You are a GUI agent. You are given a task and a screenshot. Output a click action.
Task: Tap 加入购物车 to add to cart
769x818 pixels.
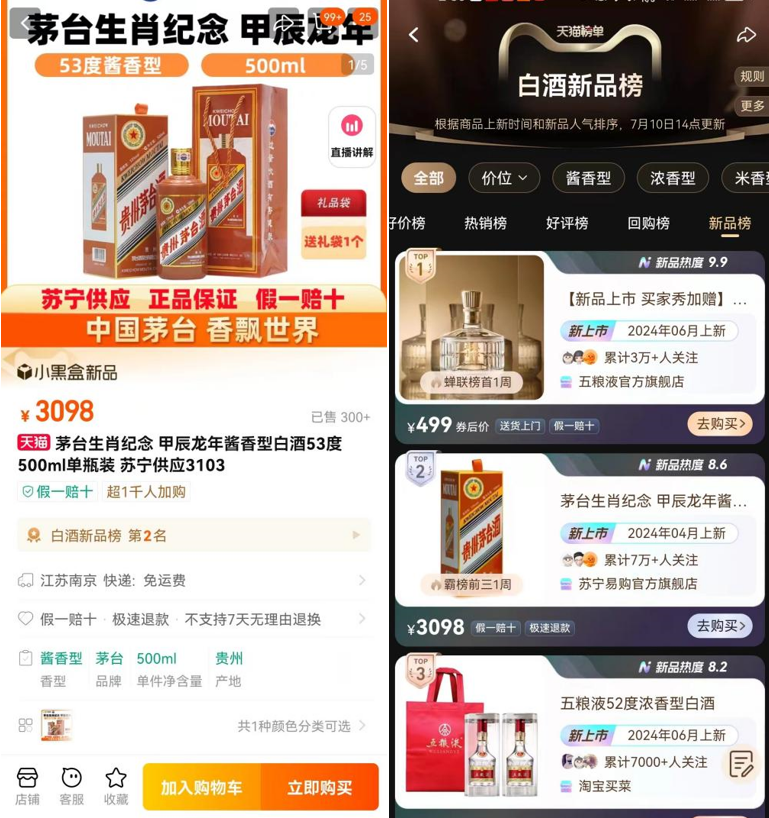201,787
